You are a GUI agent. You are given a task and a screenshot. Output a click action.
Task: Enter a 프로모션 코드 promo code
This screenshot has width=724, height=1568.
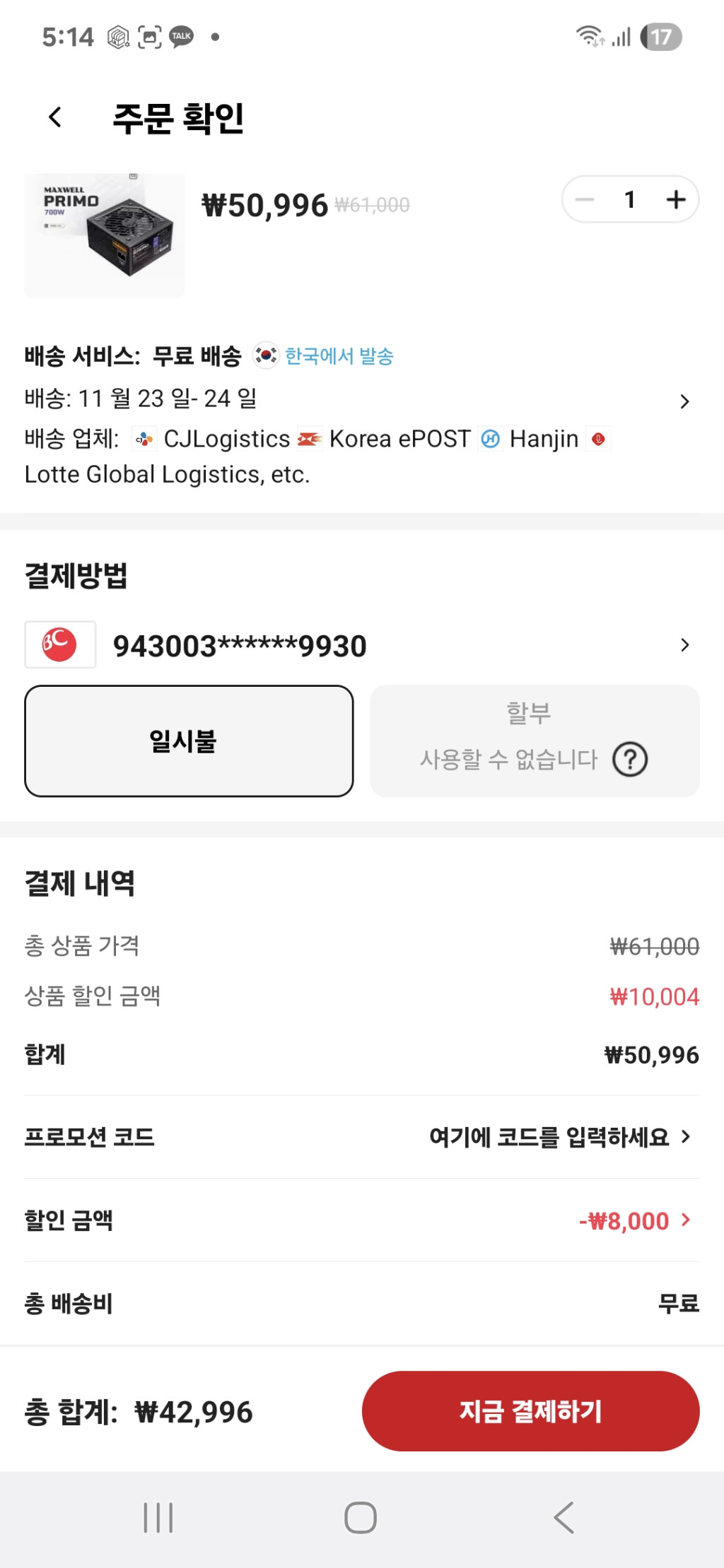(559, 1137)
